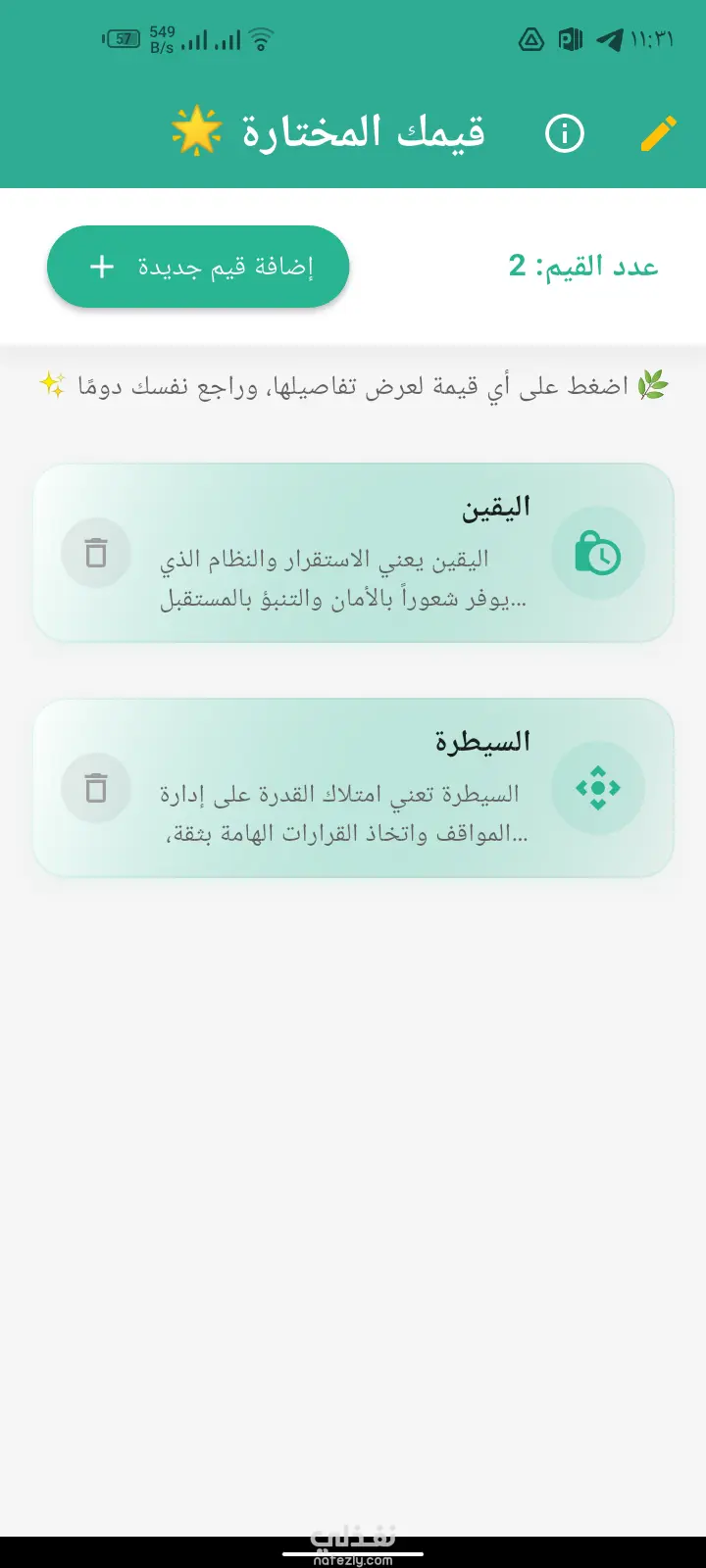Screen dimensions: 706x1568
Task: Delete the السيطرة value
Action: point(96,788)
